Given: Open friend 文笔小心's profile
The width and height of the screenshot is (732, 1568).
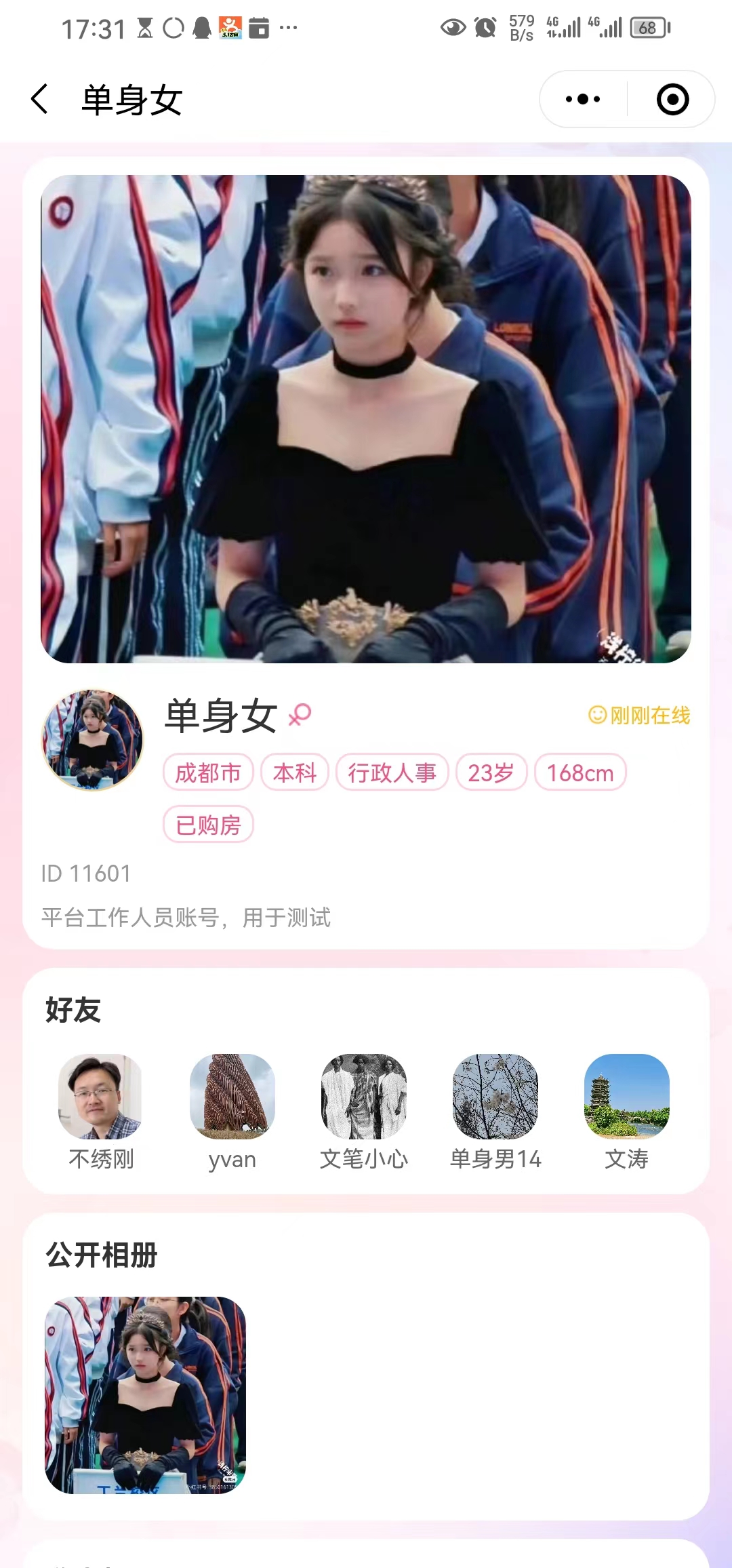Looking at the screenshot, I should 364,1096.
